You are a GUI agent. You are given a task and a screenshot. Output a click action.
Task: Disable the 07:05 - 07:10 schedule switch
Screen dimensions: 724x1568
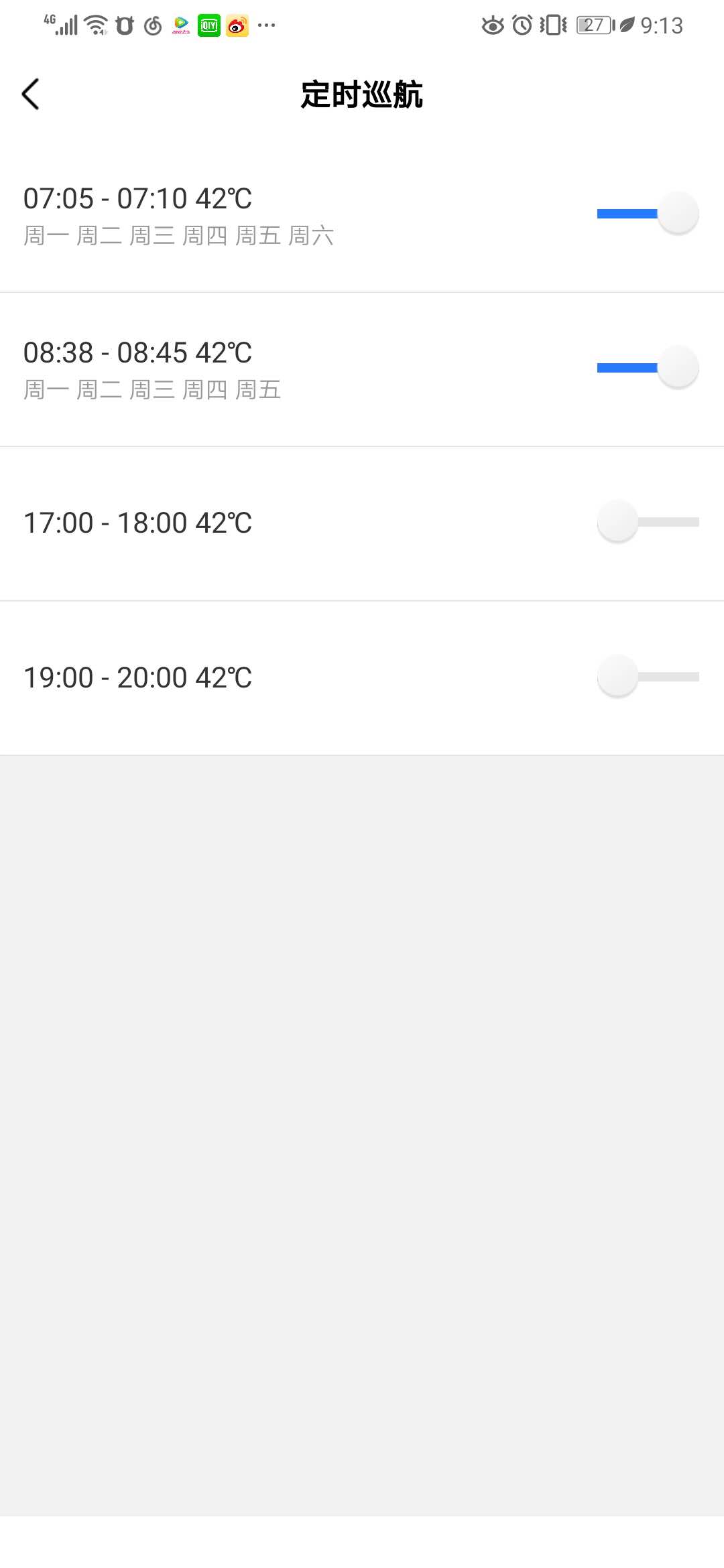coord(648,213)
